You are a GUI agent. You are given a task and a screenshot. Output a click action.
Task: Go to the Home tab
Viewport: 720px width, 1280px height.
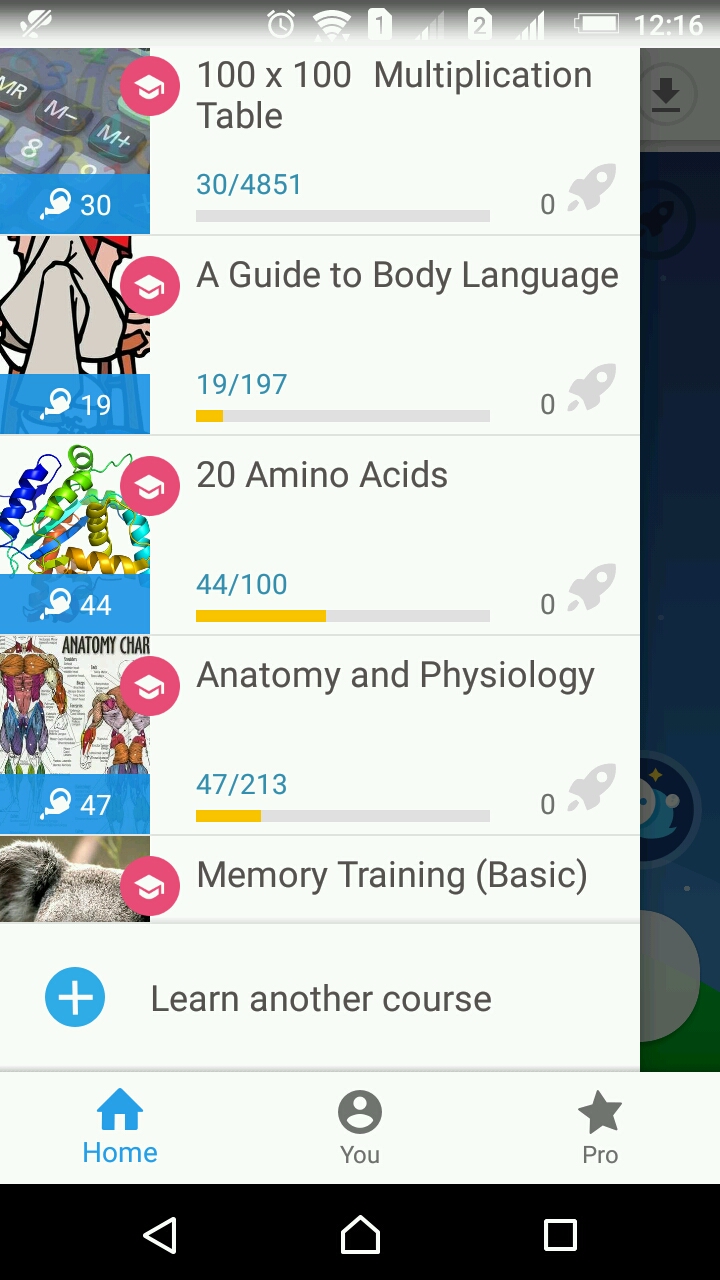(120, 1128)
